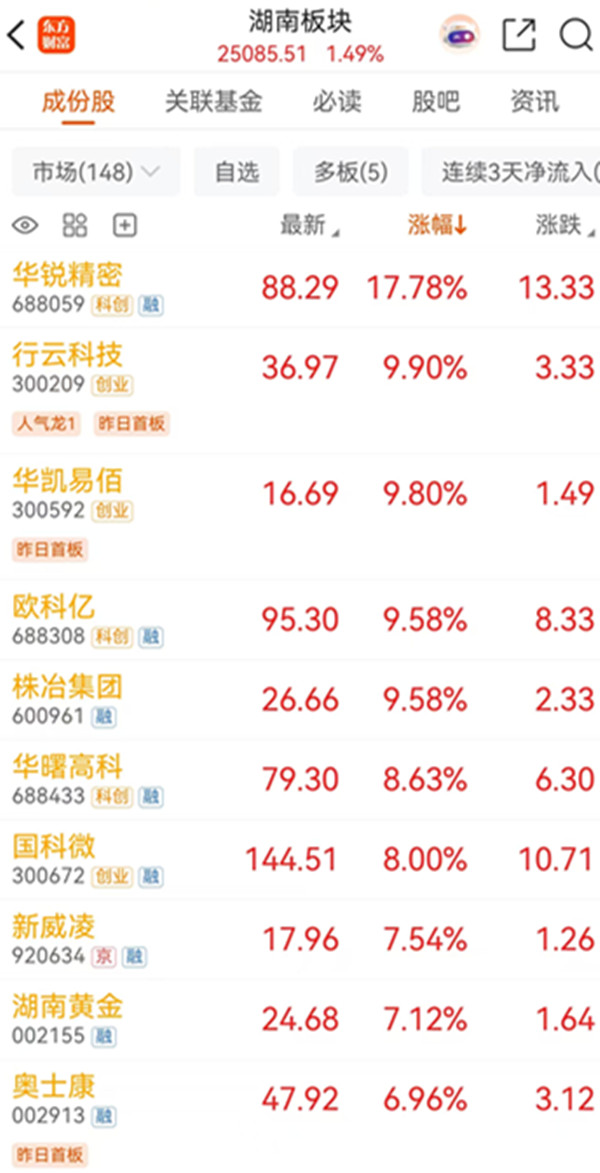
Task: Apply the 连续3天净流入 filter chip
Action: (x=511, y=172)
